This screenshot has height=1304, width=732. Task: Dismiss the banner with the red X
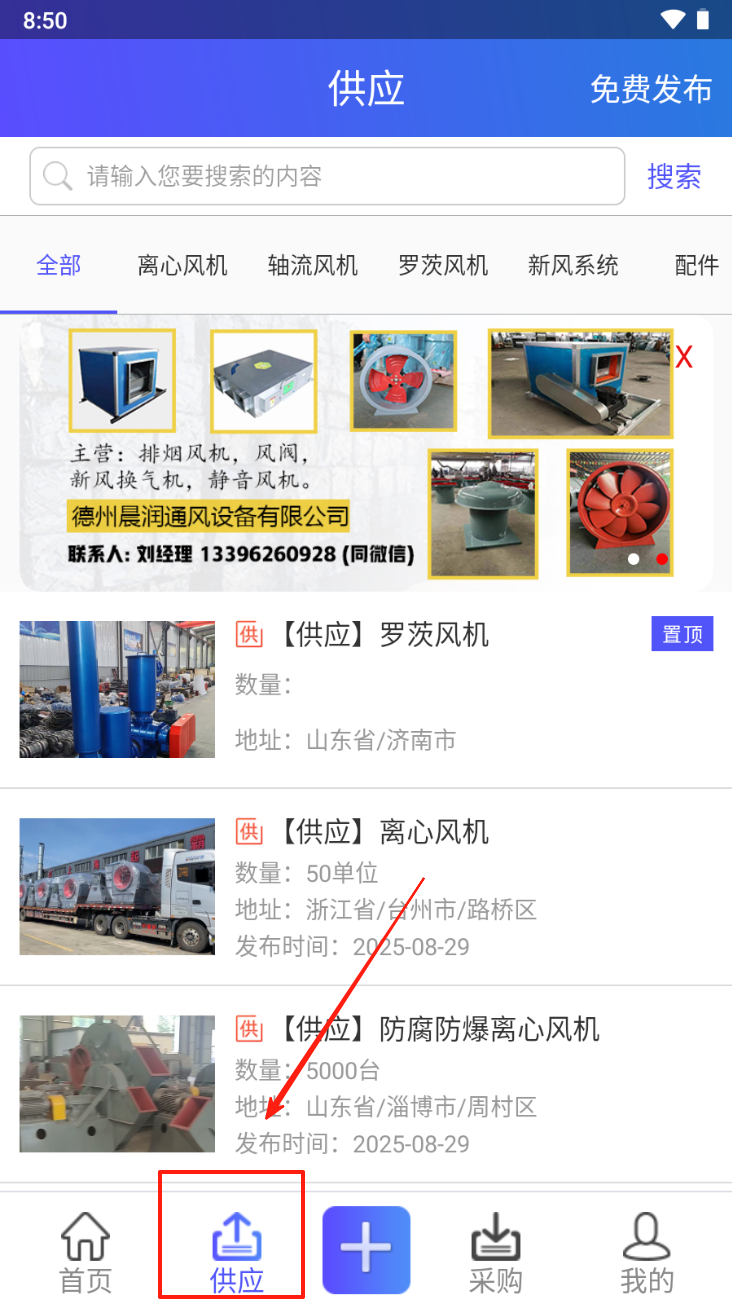point(684,357)
